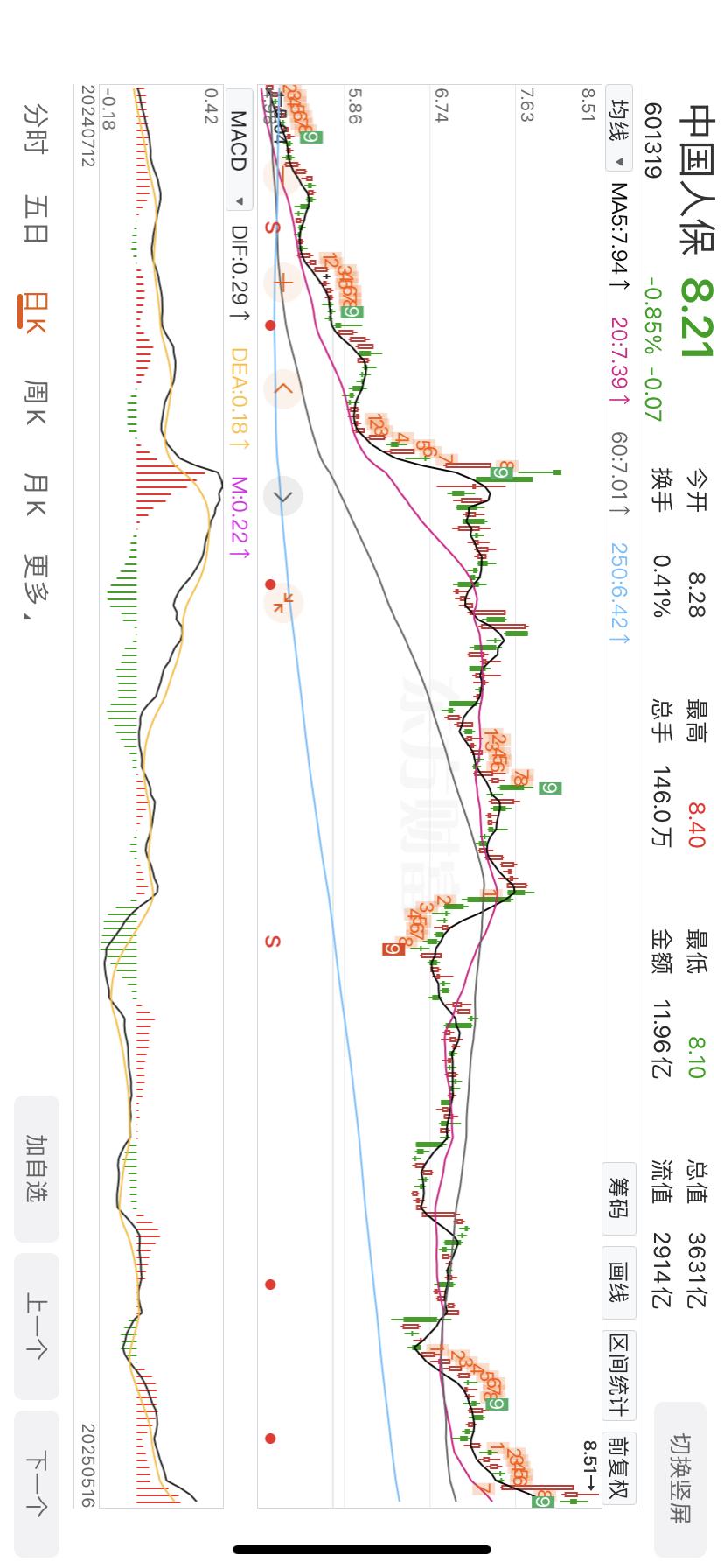Tap the orange minus zoom icon
This screenshot has height=1568, width=724.
point(282,175)
